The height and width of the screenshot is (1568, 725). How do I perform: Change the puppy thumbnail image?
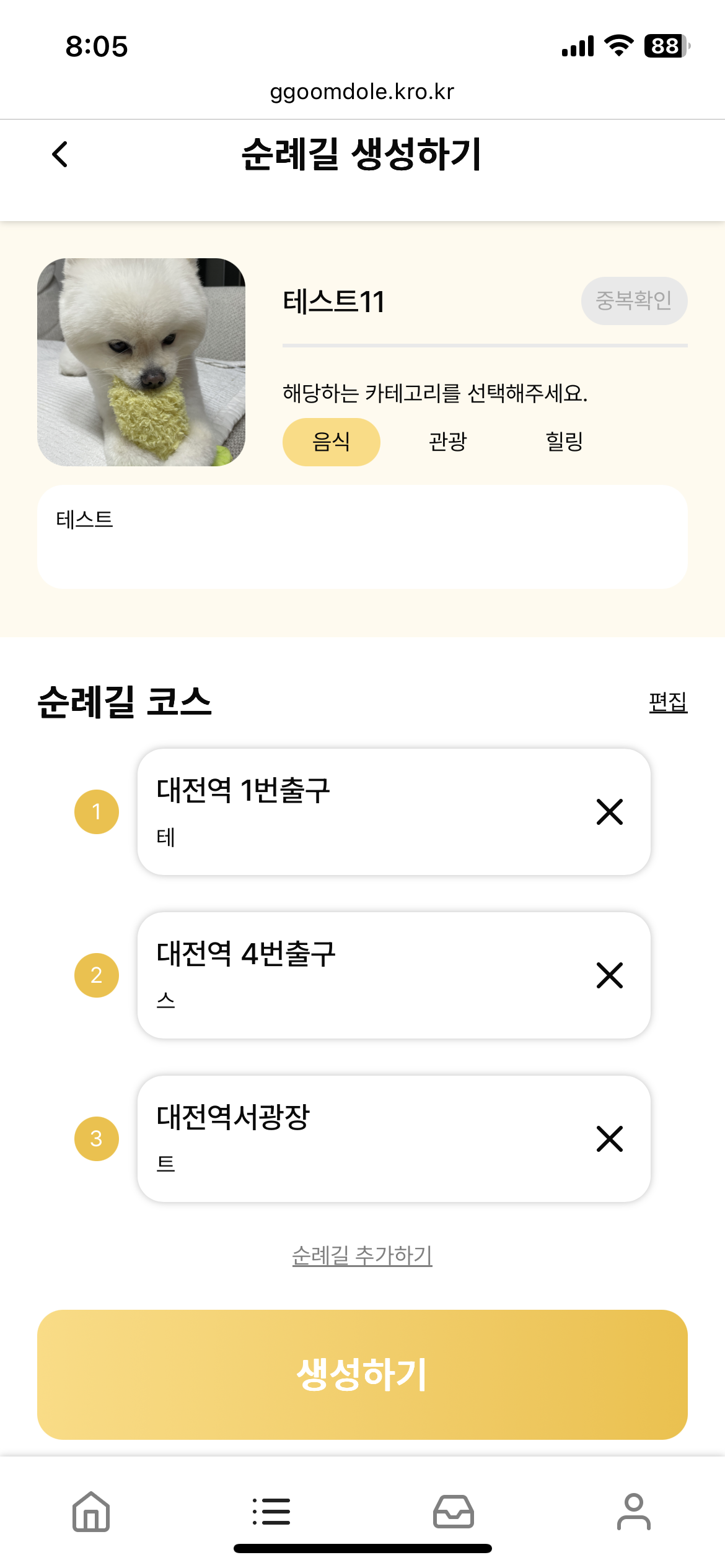click(x=141, y=362)
